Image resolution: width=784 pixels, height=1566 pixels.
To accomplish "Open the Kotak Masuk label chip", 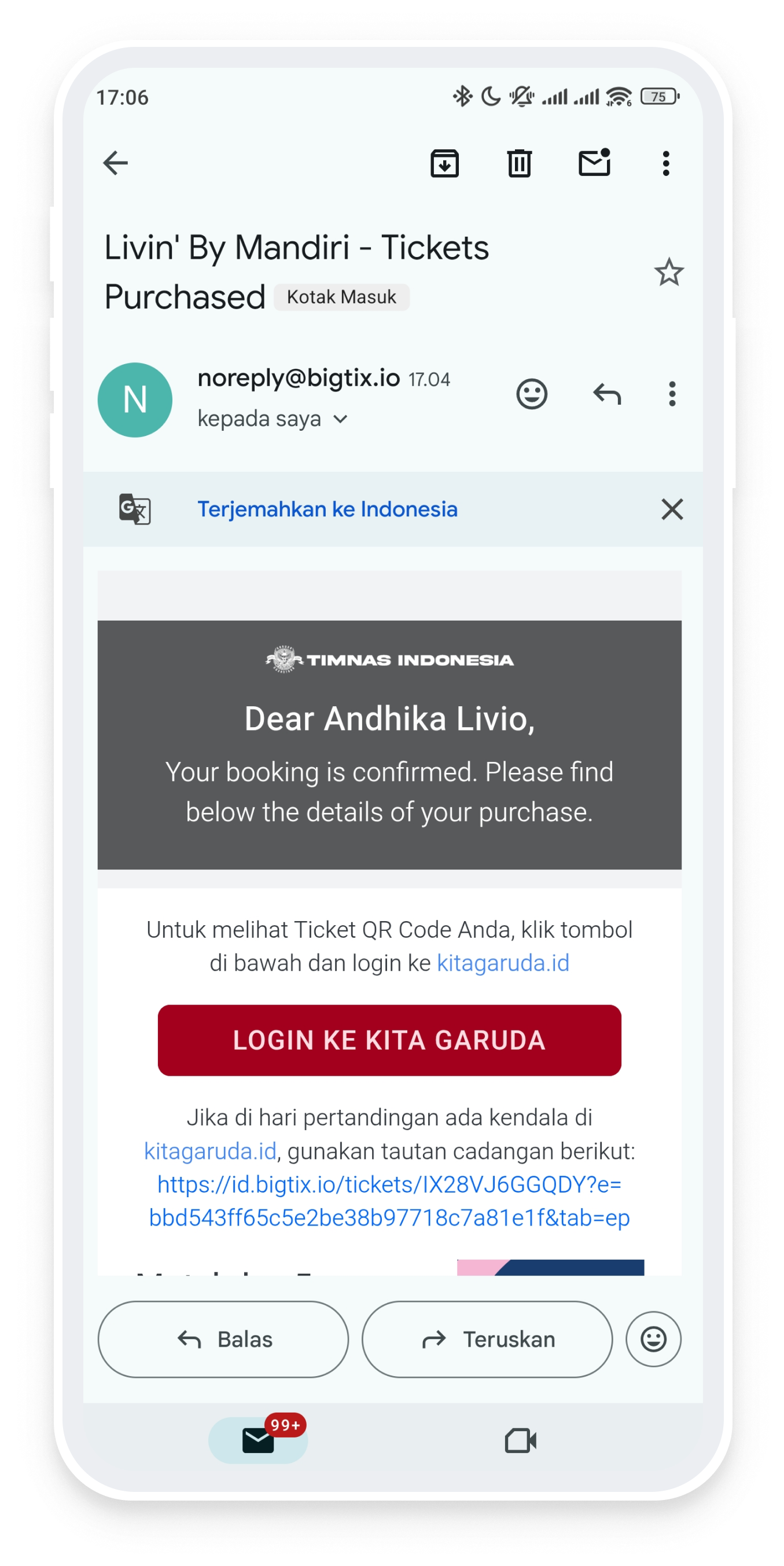I will pos(341,297).
